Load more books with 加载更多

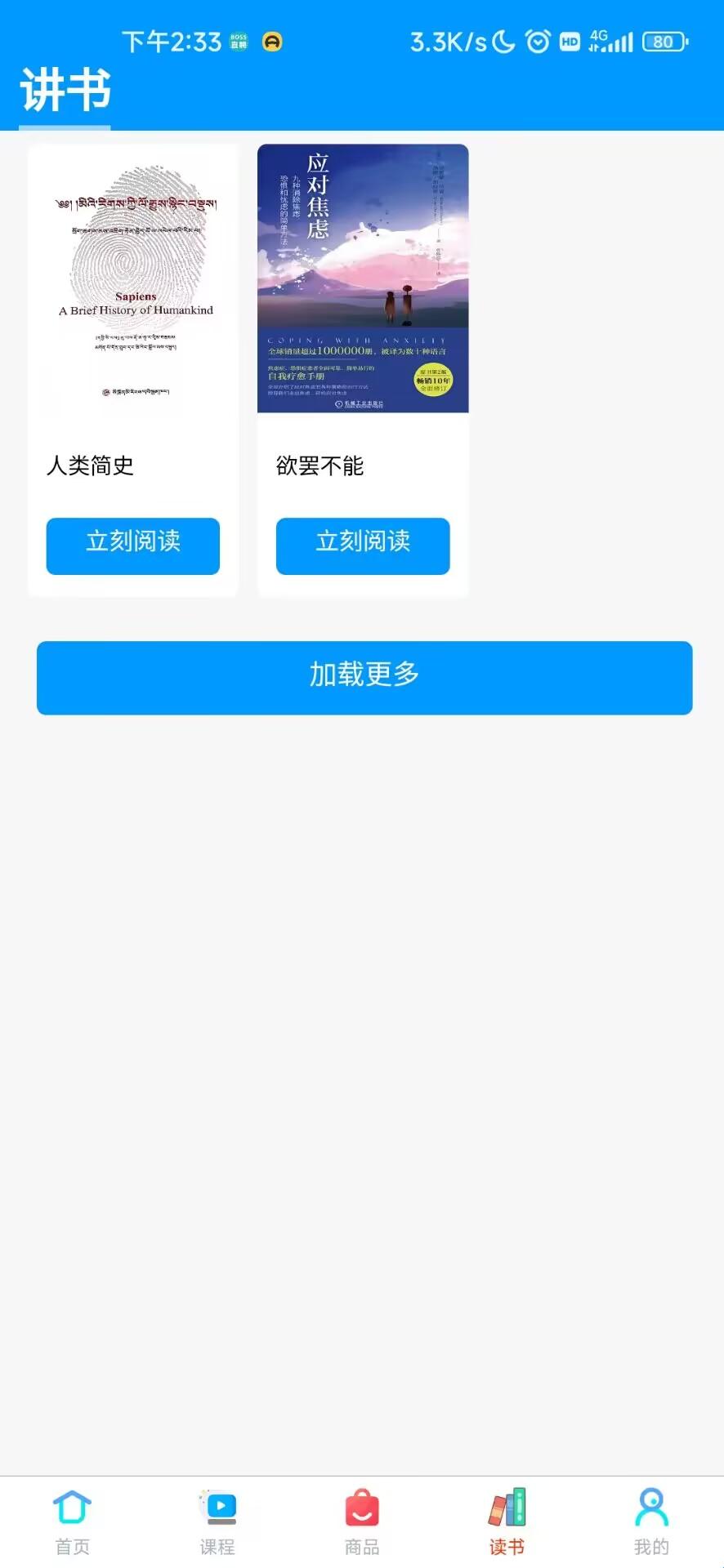(x=364, y=677)
